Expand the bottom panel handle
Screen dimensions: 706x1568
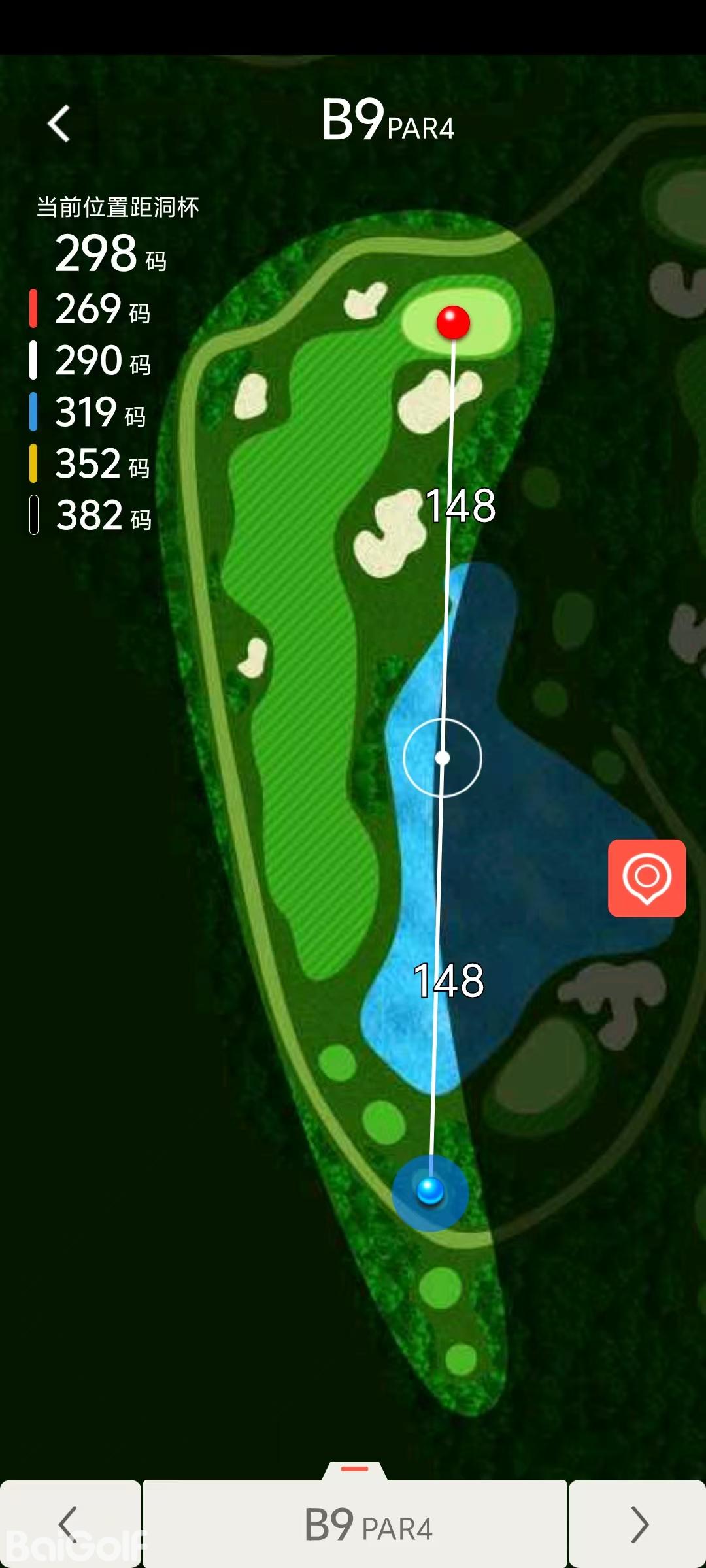tap(355, 1469)
